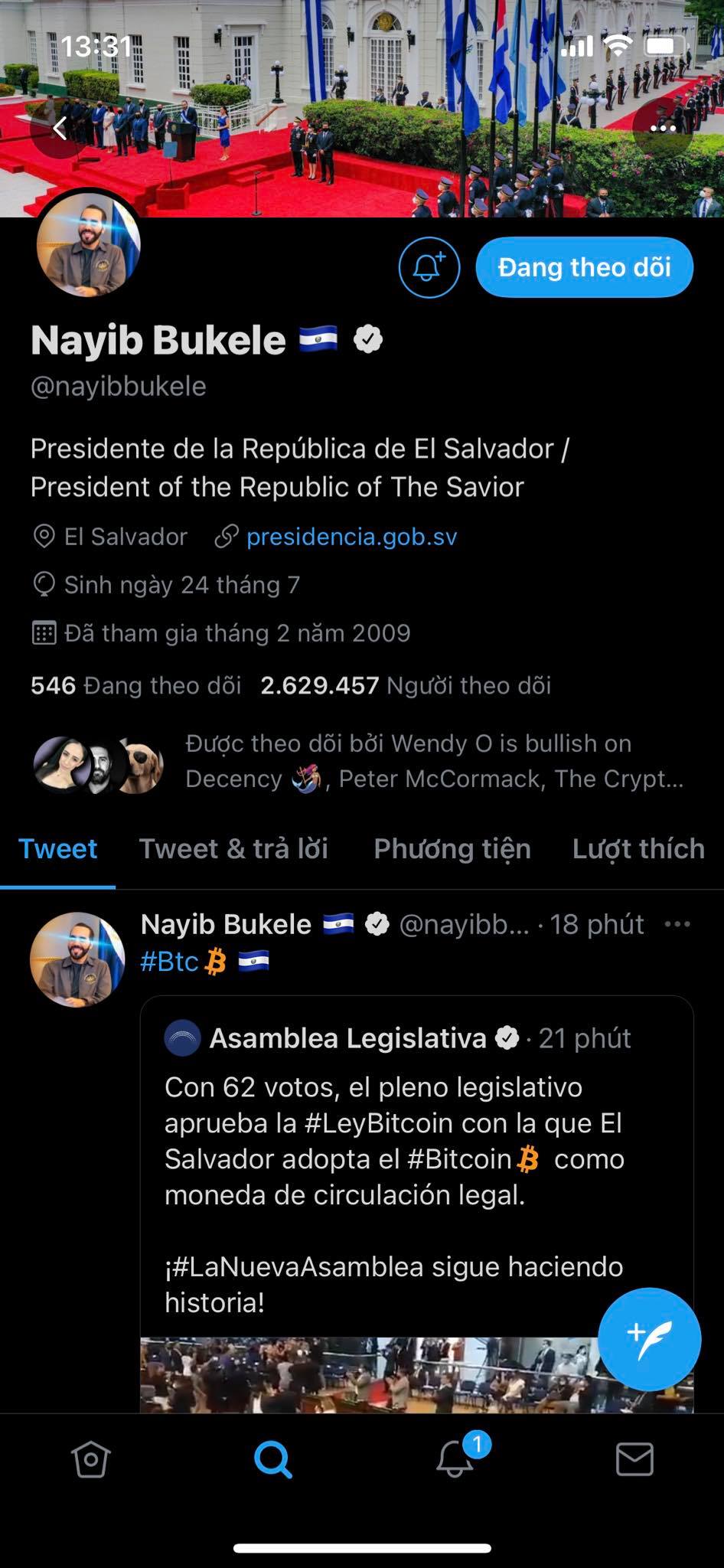
Task: Switch to the "Tweet & trả lời" tab
Action: 233,849
